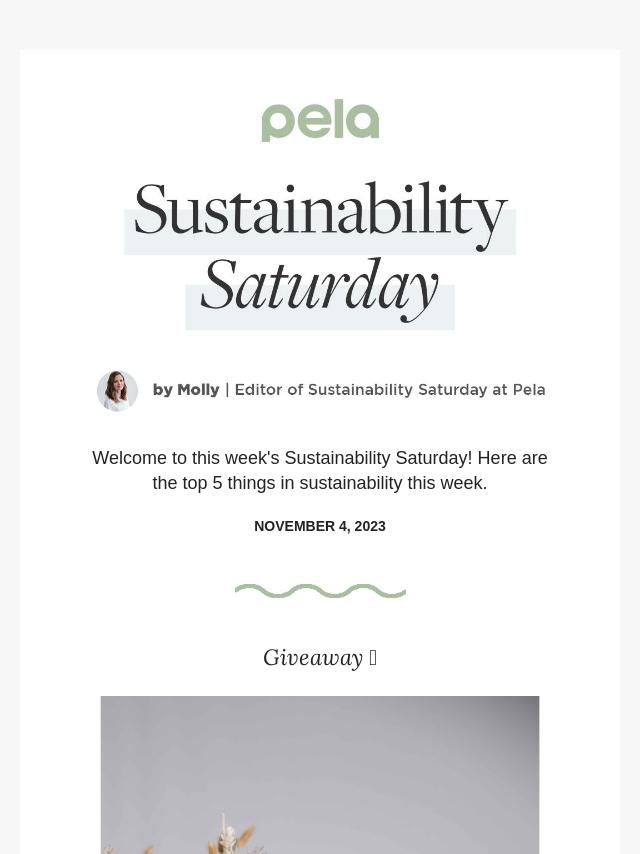Tap the Pela logo link
640x854 pixels.
(x=320, y=121)
